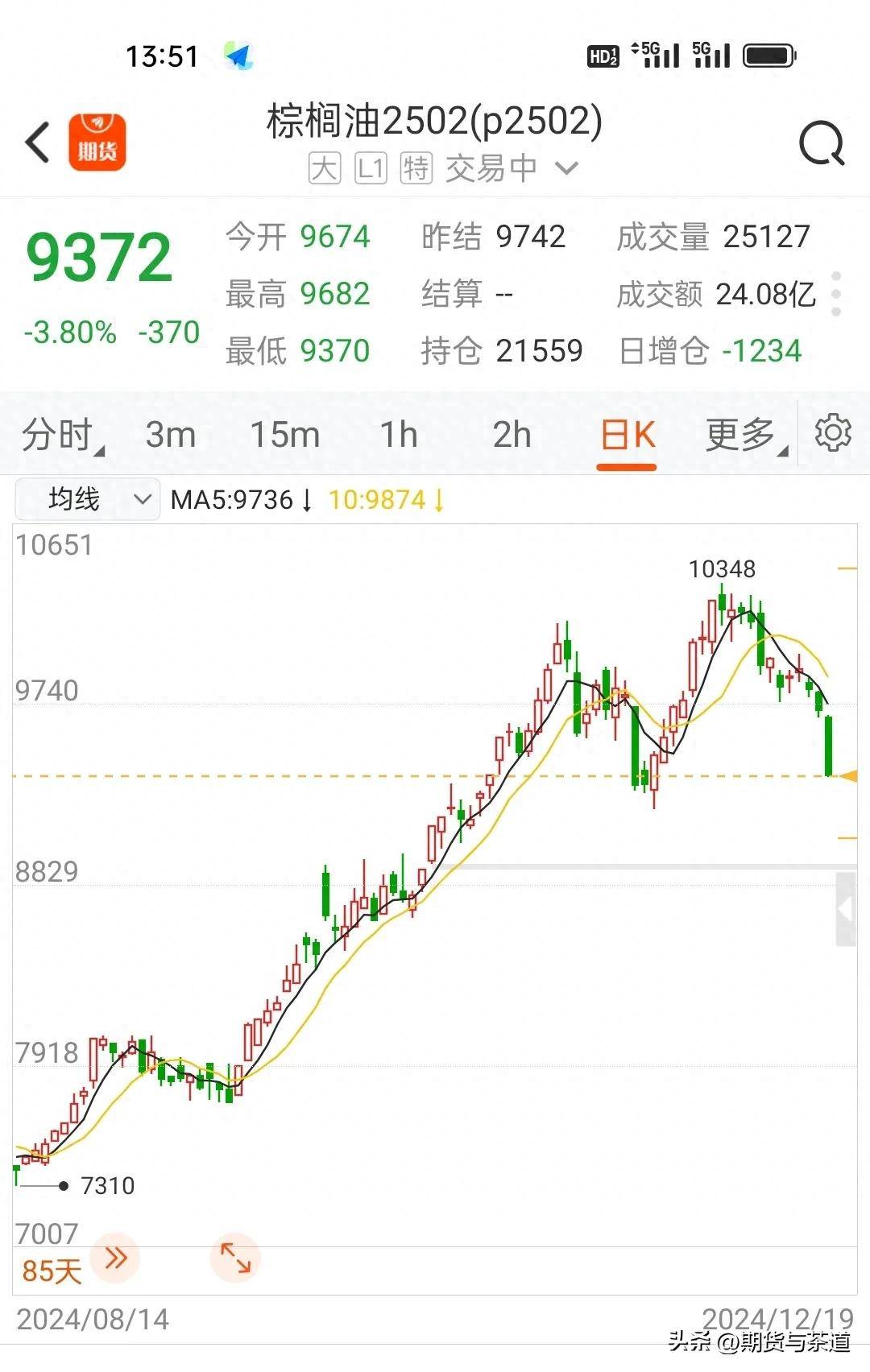Toggle the 大 contract badge under the title

pos(325,168)
